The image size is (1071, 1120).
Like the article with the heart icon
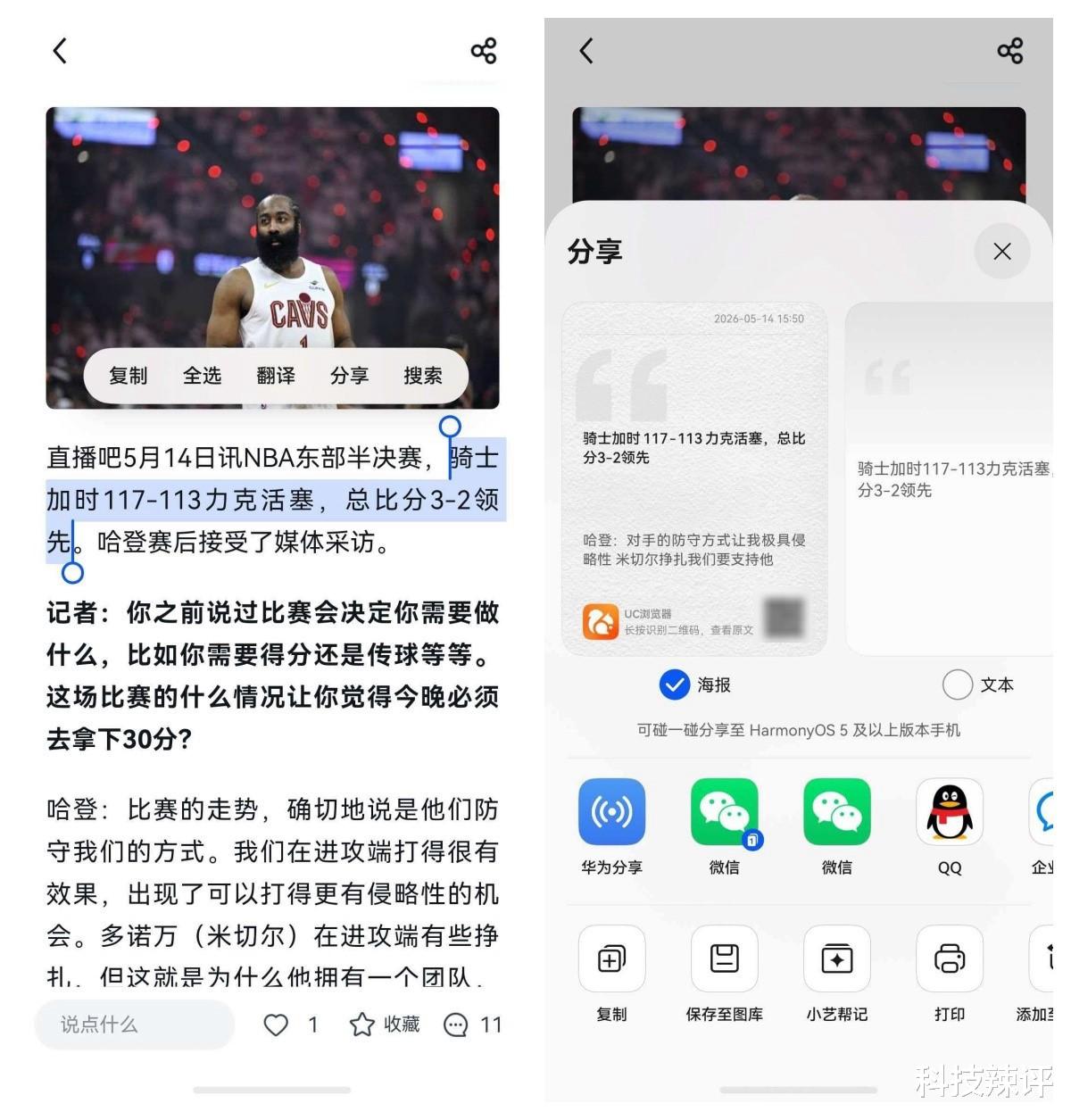276,1025
